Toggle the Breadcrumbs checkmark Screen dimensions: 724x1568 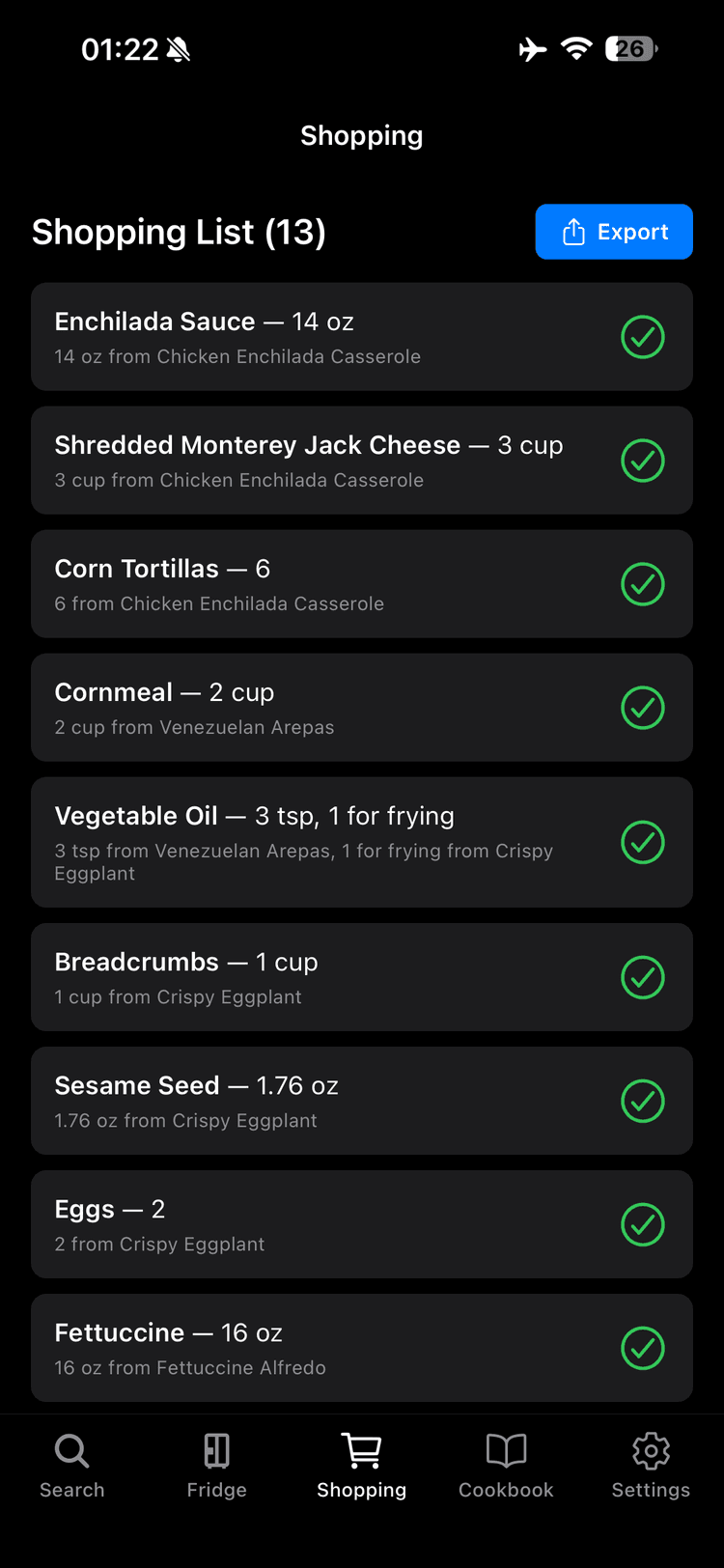coord(643,977)
